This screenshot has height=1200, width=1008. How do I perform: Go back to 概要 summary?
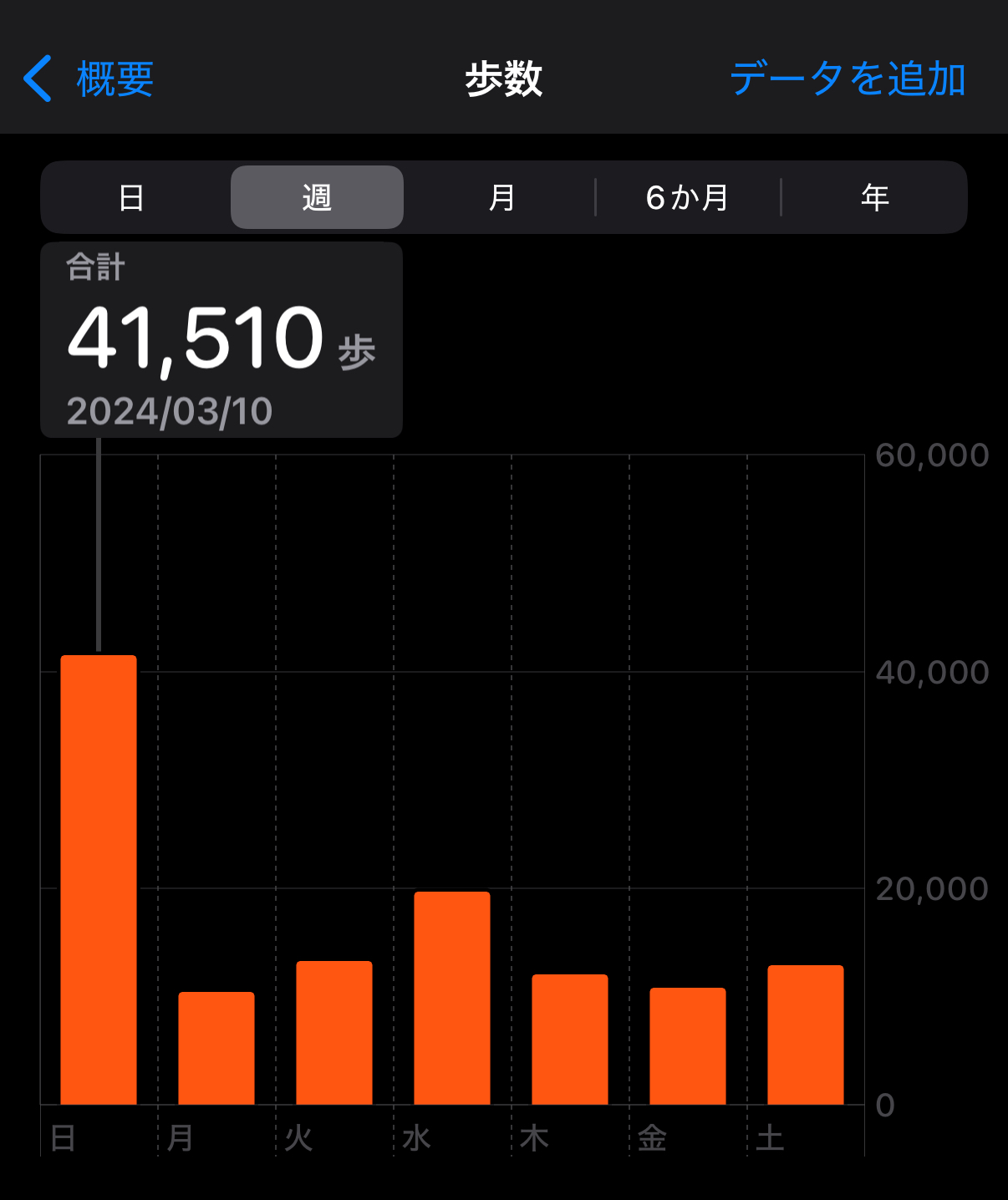89,79
